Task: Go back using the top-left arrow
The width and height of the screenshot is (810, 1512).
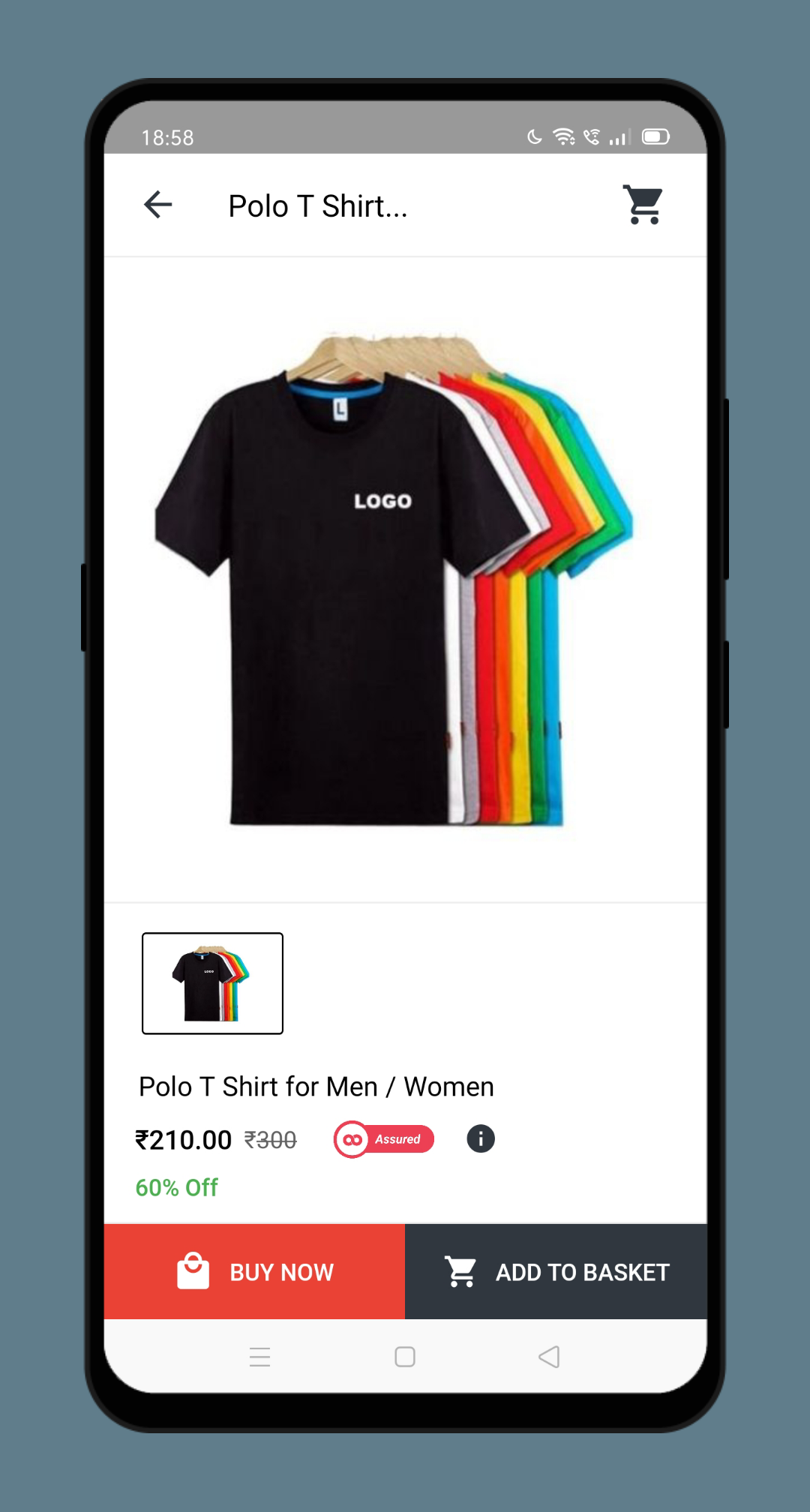Action: click(158, 205)
